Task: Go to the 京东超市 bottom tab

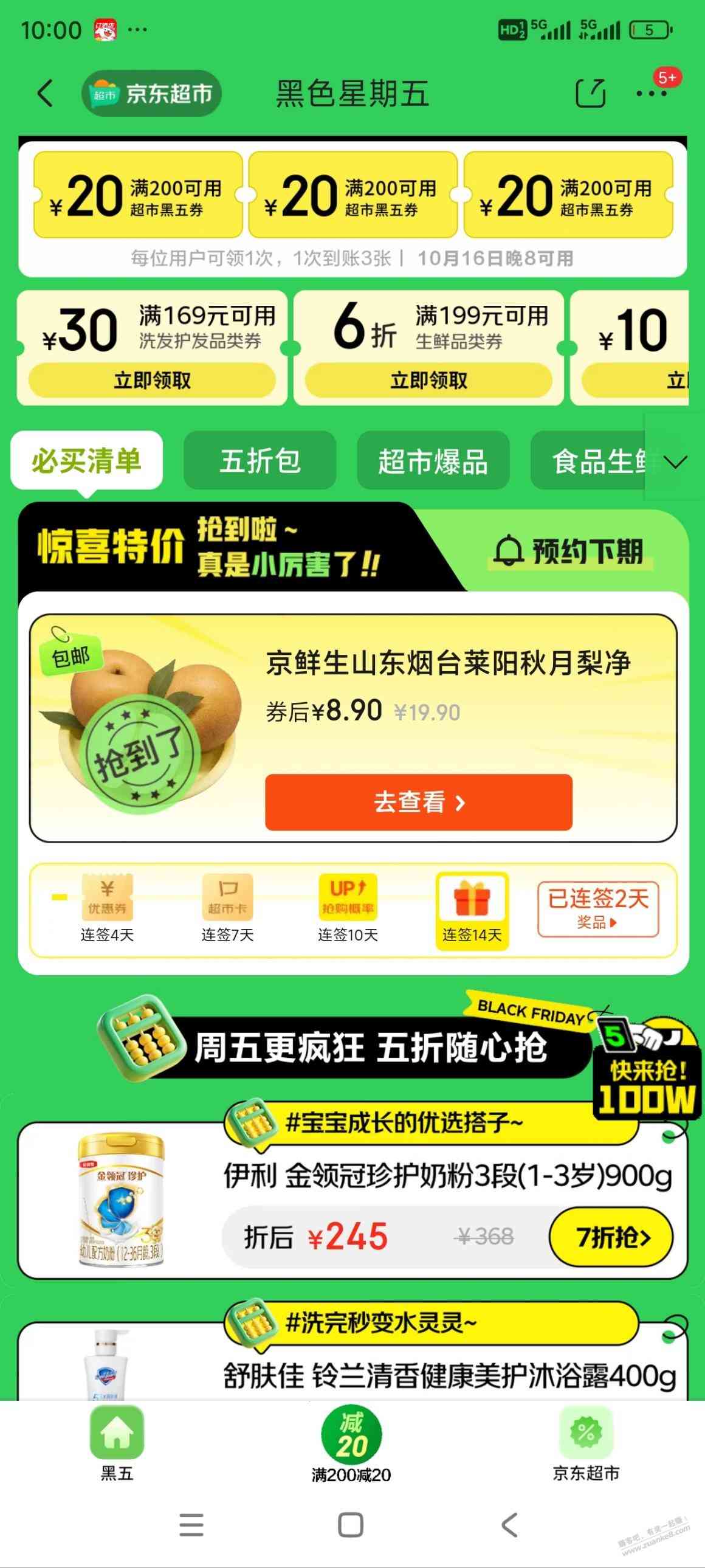Action: [x=586, y=1443]
